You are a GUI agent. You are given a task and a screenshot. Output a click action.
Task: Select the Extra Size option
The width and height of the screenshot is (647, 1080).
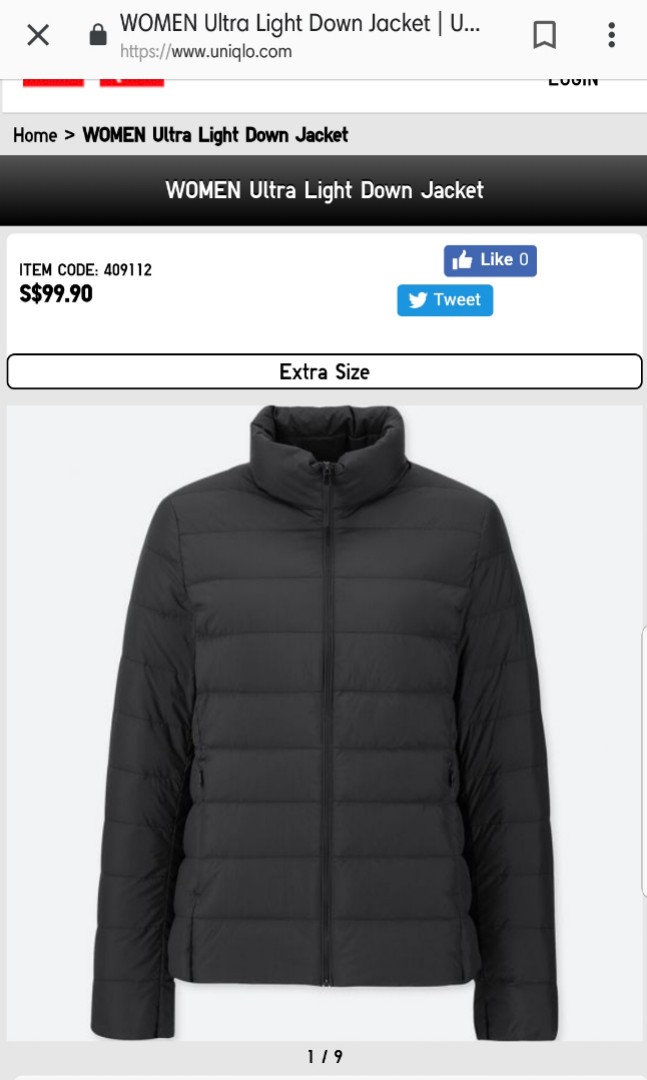324,372
